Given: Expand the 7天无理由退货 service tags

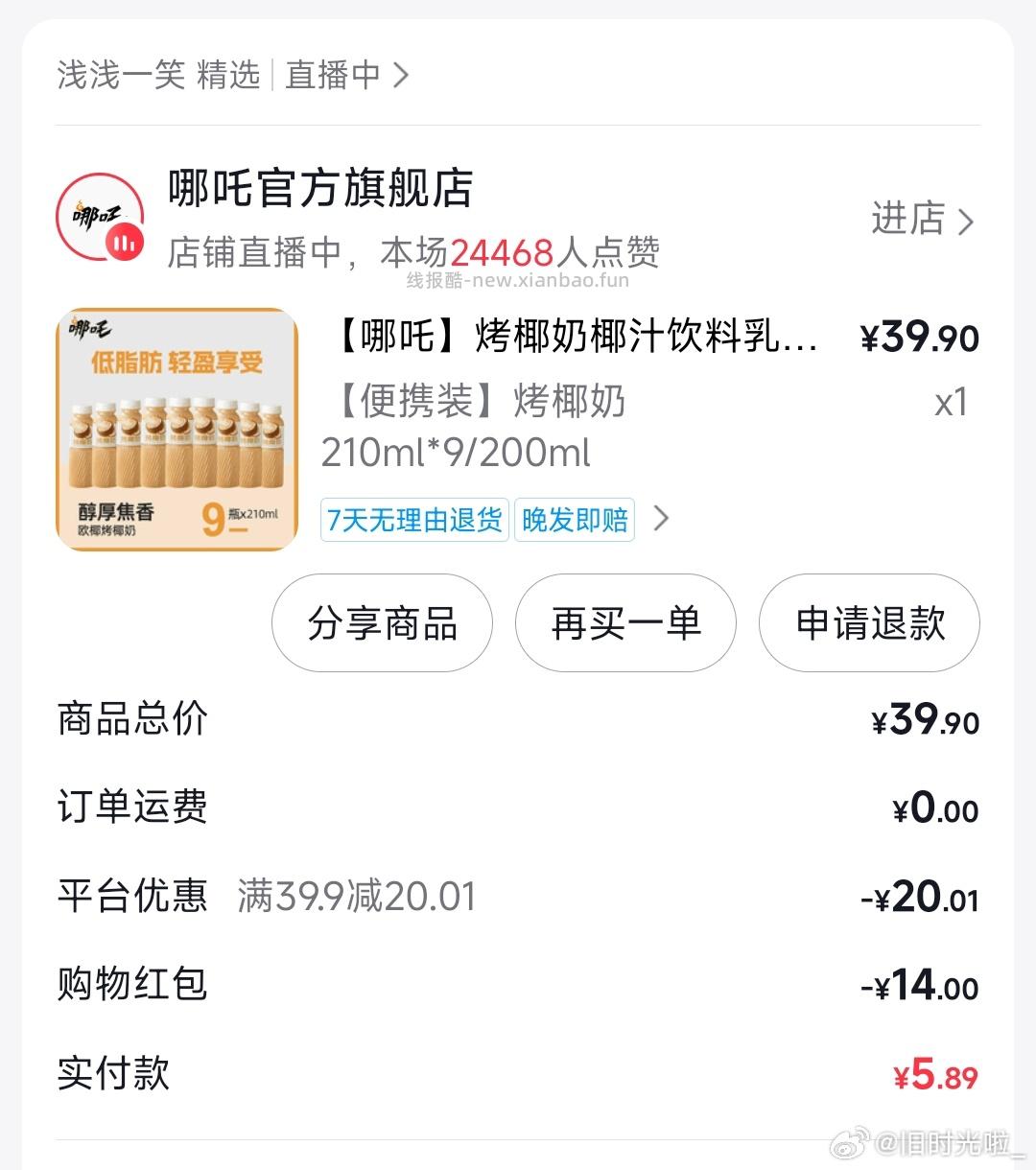Looking at the screenshot, I should pyautogui.click(x=660, y=520).
